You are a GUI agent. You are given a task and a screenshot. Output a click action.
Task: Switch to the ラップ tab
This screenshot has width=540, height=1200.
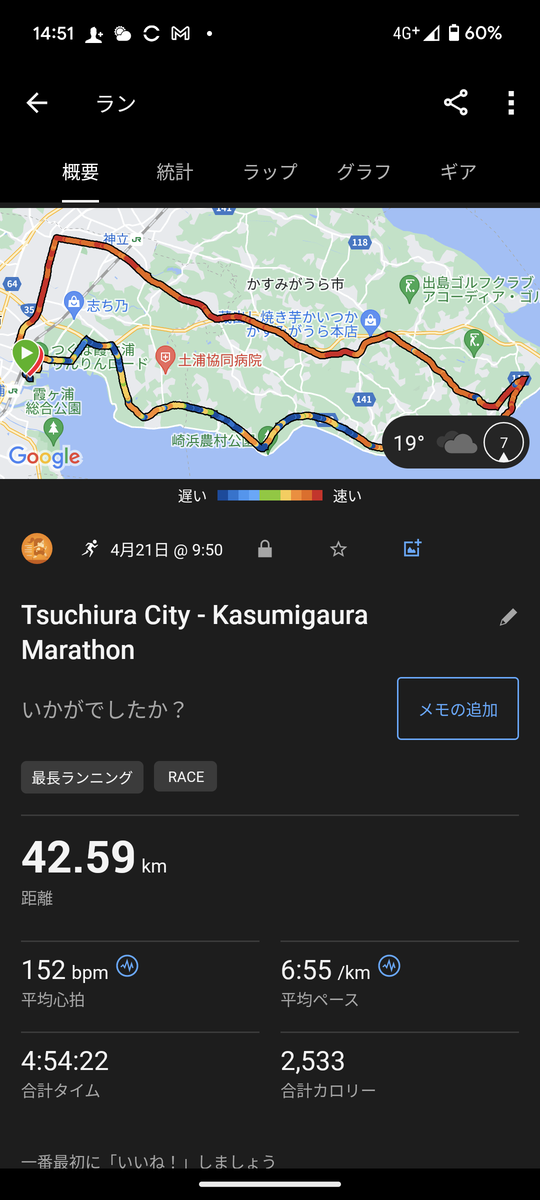(x=270, y=171)
